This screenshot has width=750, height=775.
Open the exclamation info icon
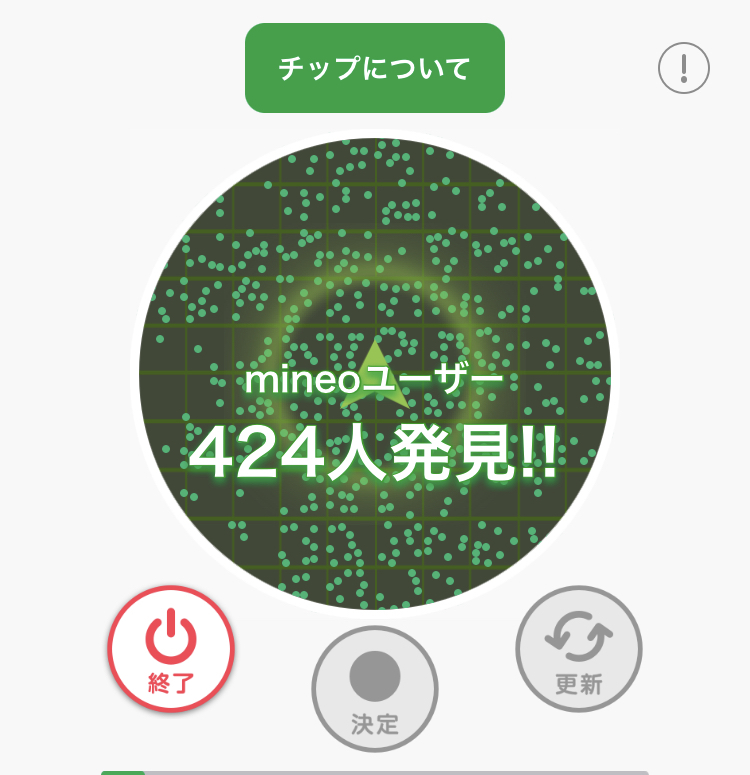pos(684,68)
